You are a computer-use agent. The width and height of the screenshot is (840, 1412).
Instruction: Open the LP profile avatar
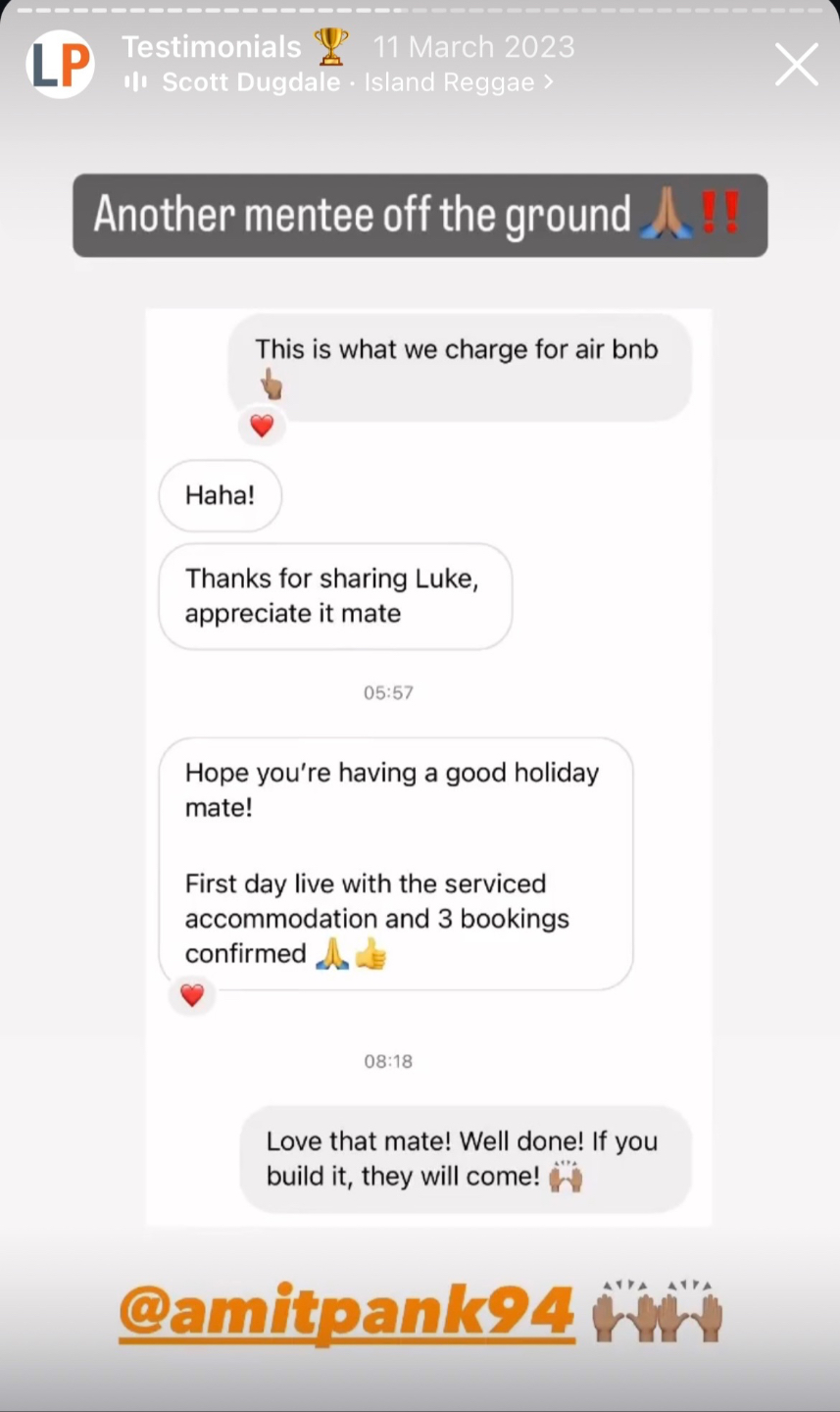point(60,65)
